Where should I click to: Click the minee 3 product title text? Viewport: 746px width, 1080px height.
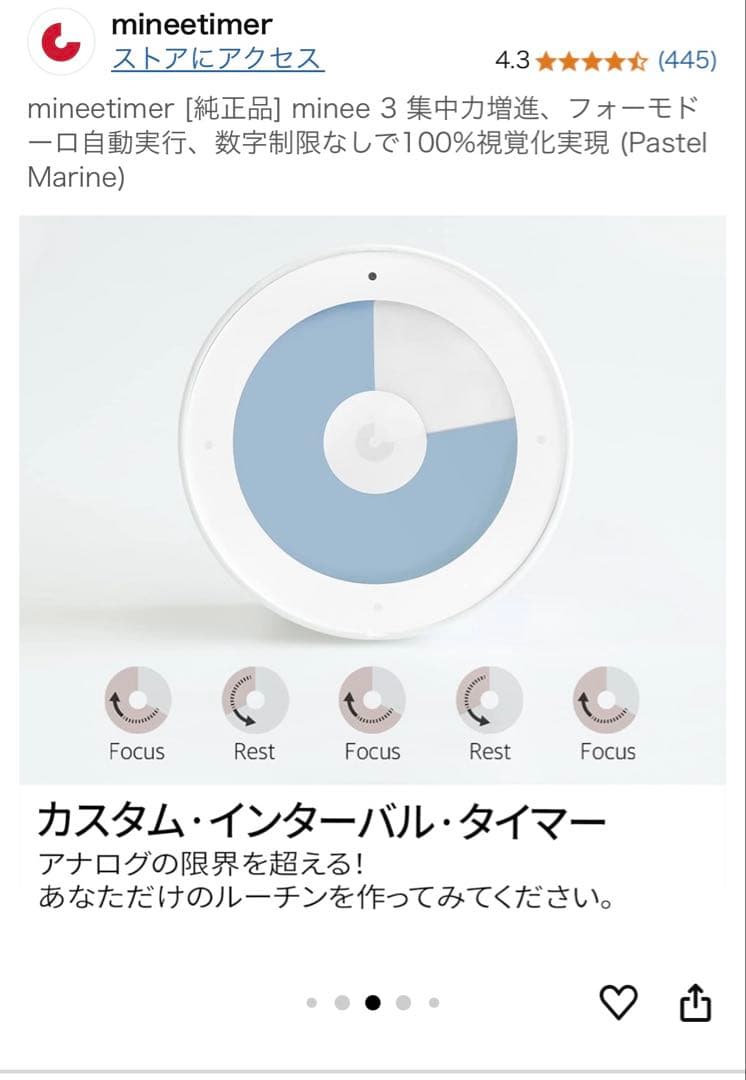click(x=370, y=142)
